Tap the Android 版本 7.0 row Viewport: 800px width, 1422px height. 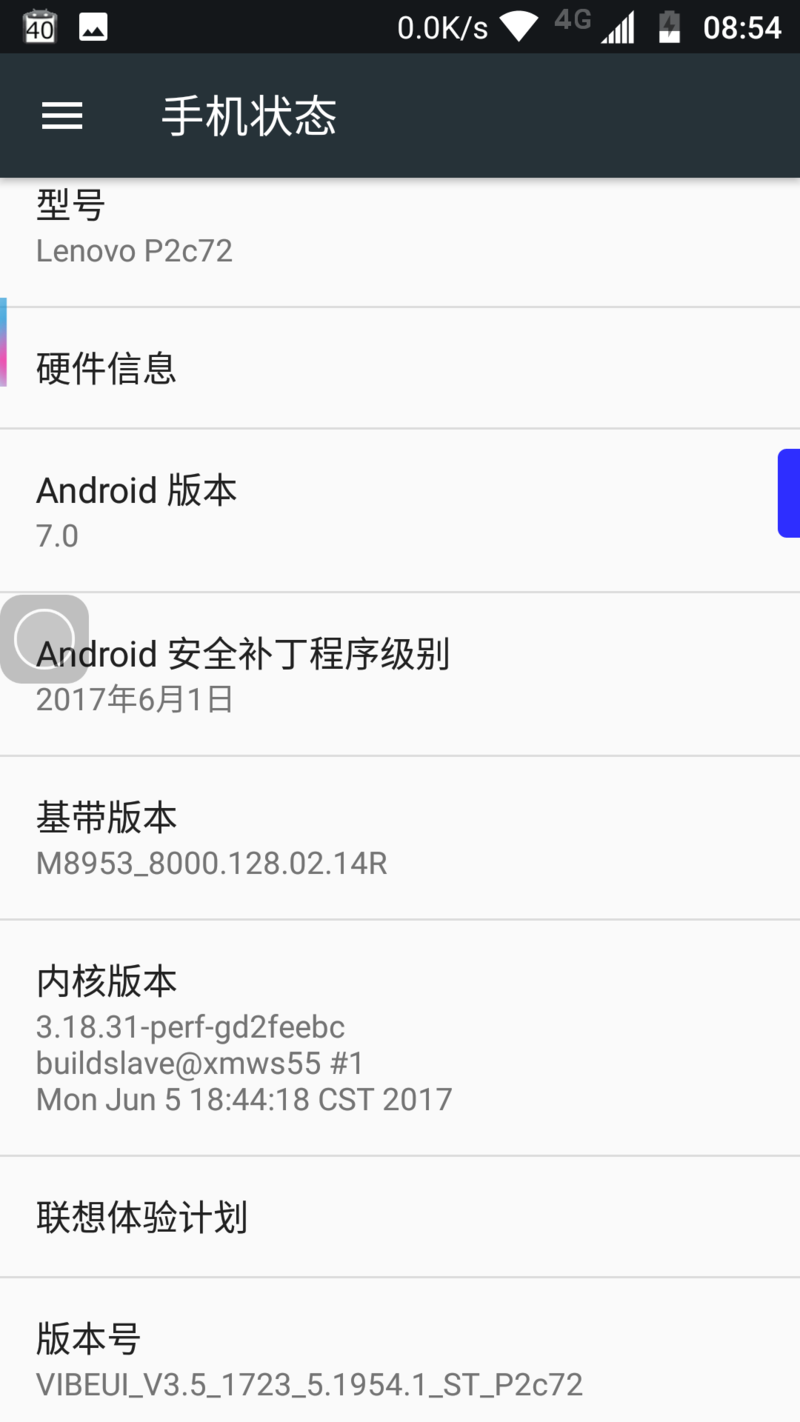click(x=400, y=511)
